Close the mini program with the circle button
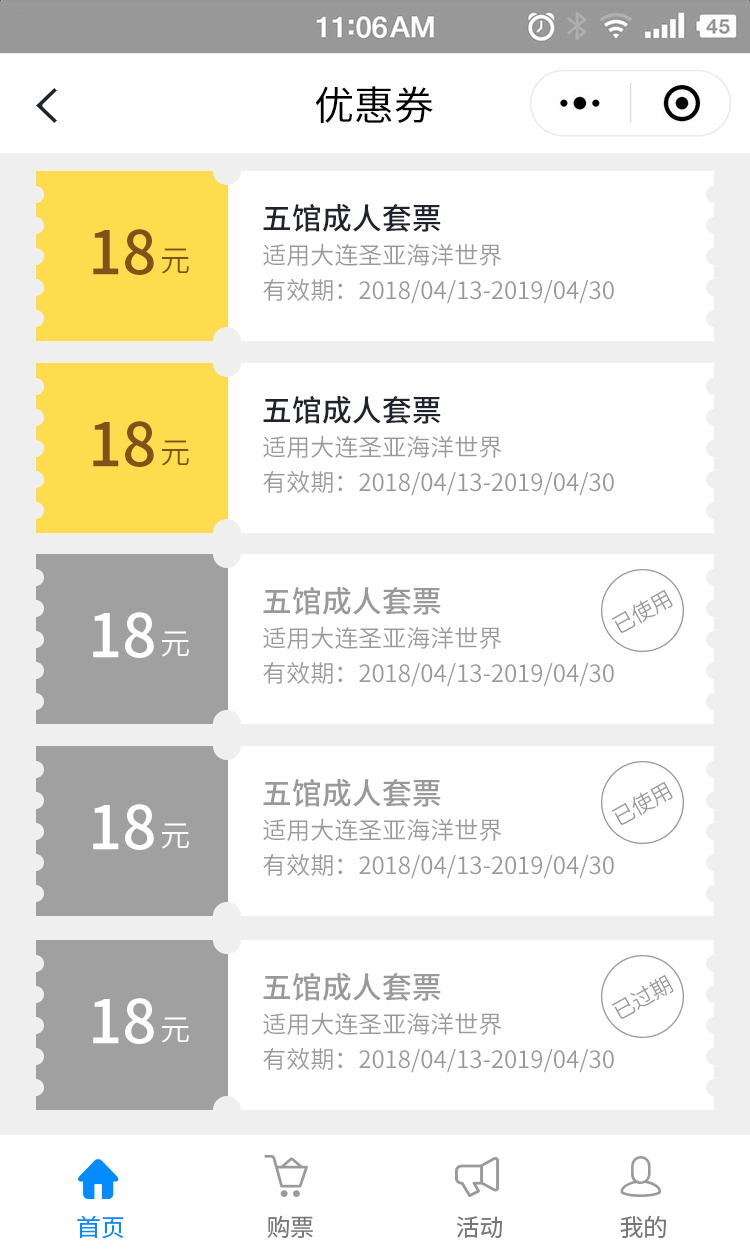This screenshot has width=750, height=1260. pyautogui.click(x=682, y=103)
